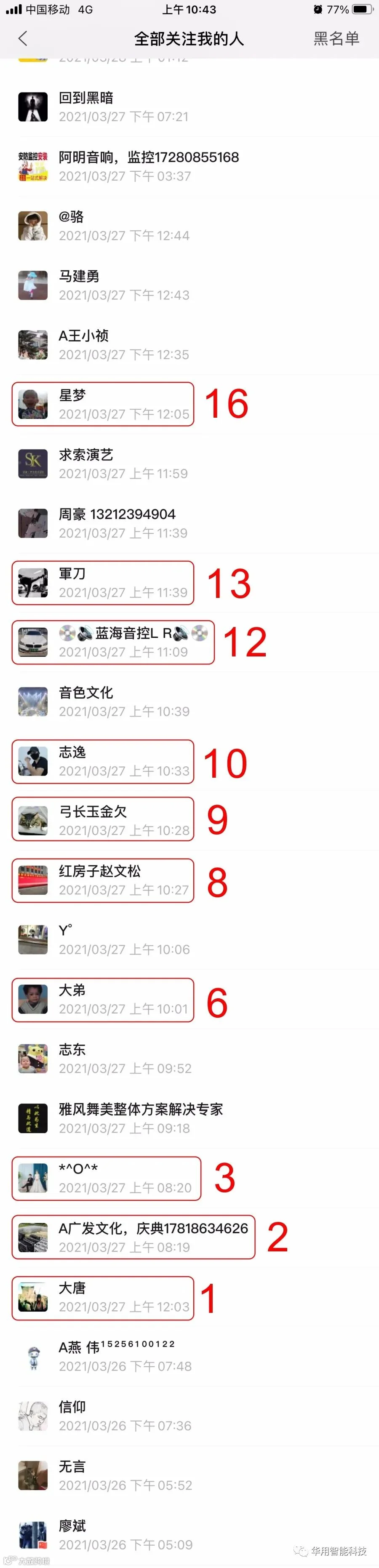Open the A王小祯 row
This screenshot has height=1568, width=379.
pyautogui.click(x=122, y=344)
